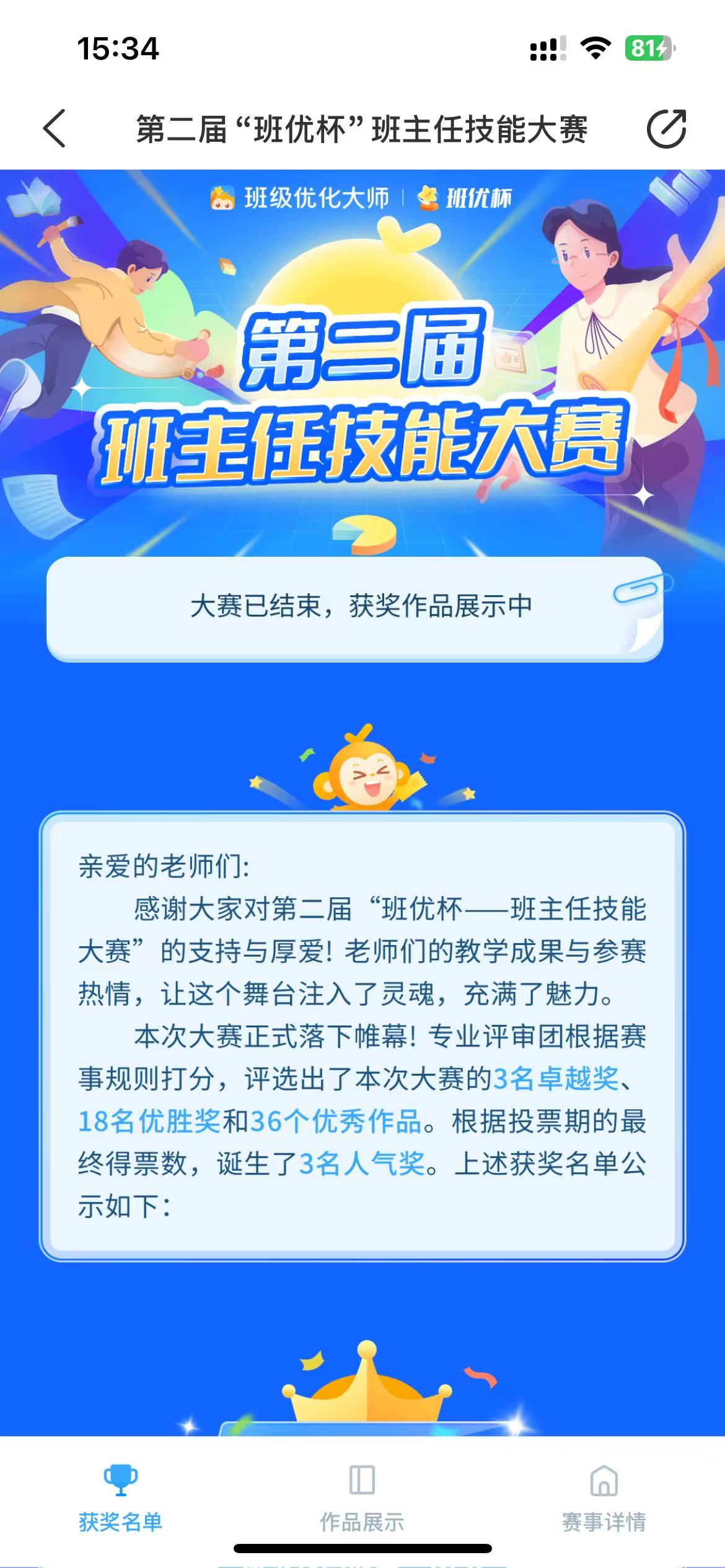This screenshot has height=1568, width=725.
Task: Share this contest page
Action: pyautogui.click(x=666, y=129)
